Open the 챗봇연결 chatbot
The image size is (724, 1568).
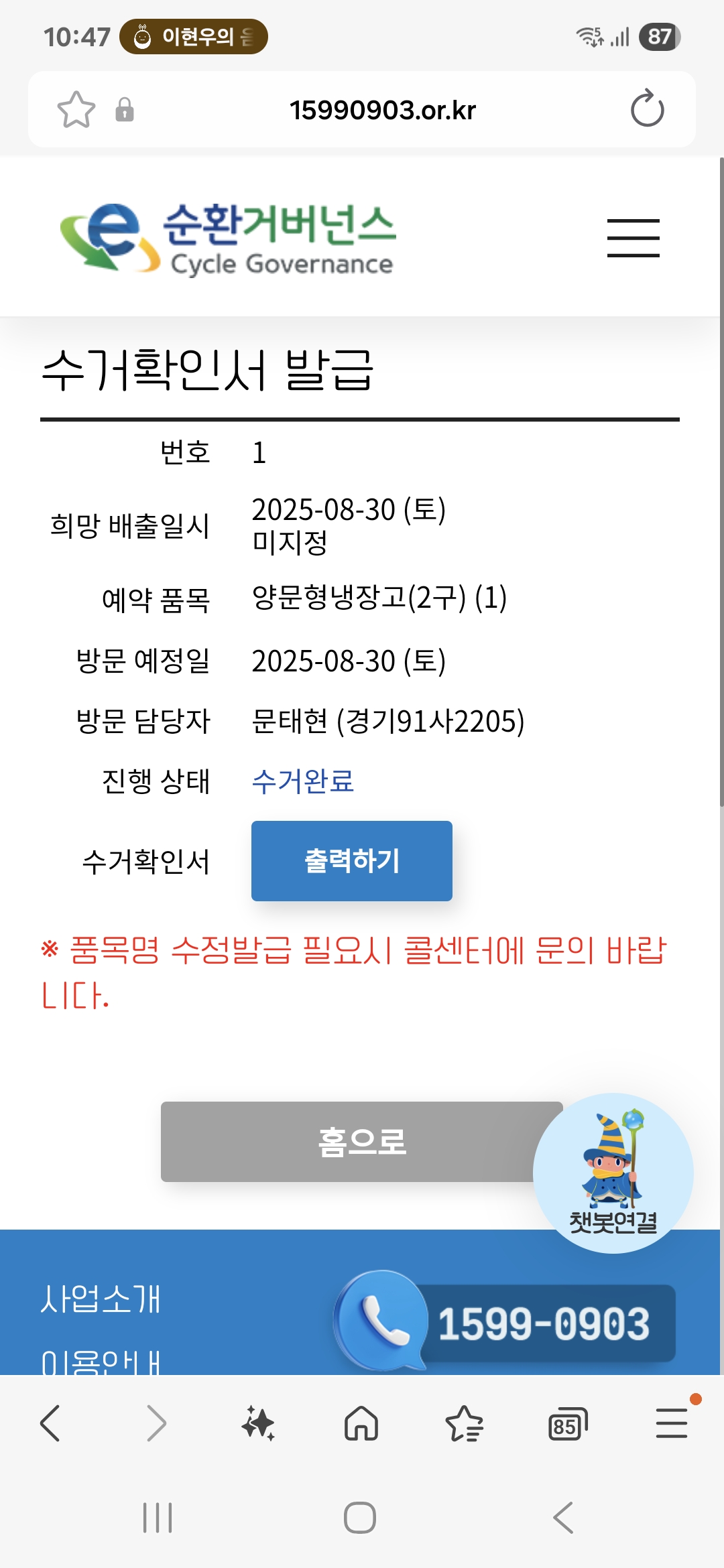pyautogui.click(x=613, y=1173)
